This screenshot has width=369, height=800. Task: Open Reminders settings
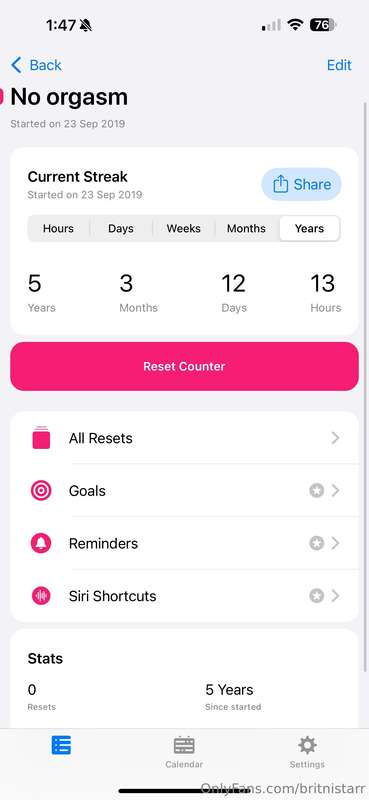(184, 543)
